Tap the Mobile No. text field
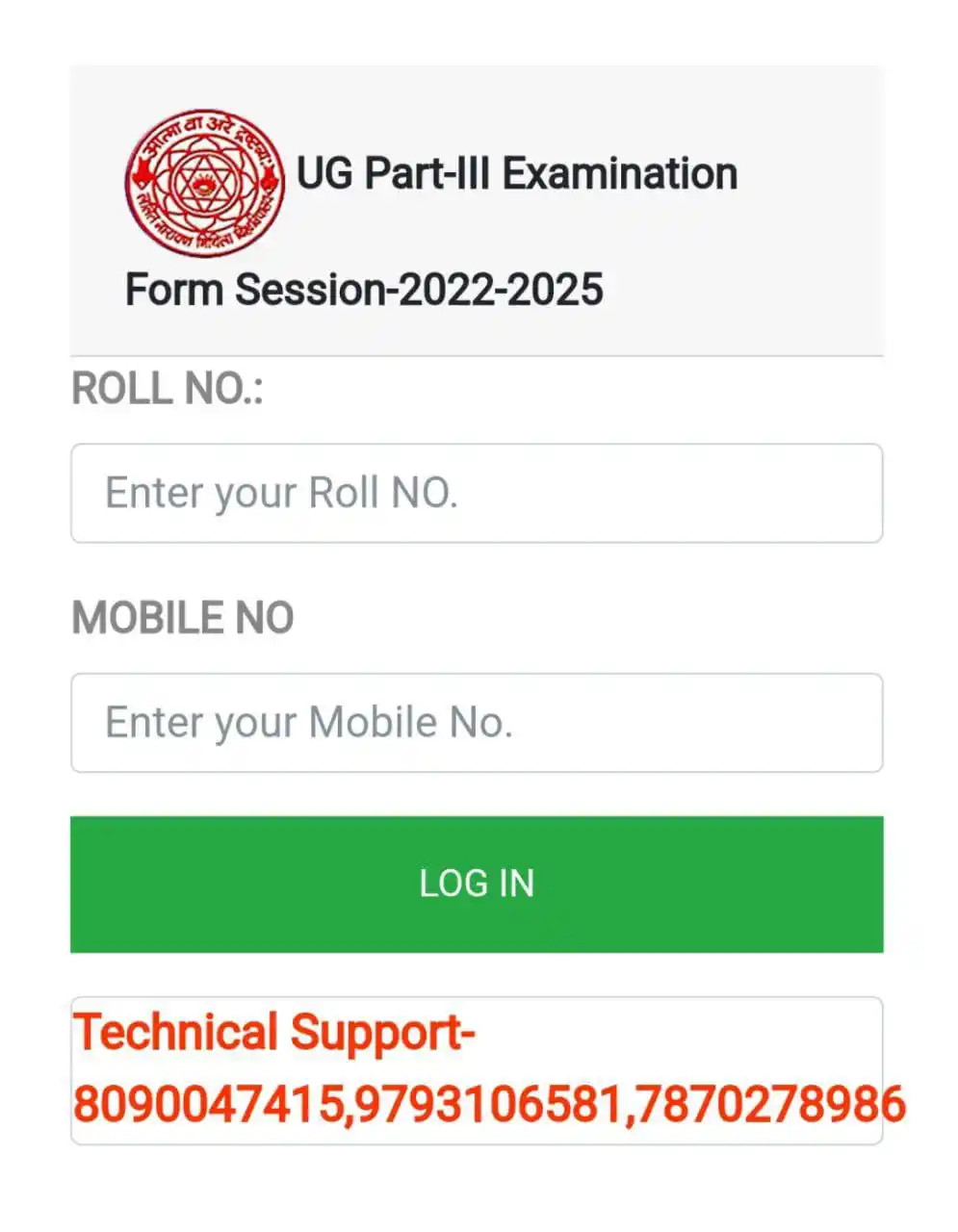This screenshot has width=958, height=1232. [x=477, y=723]
